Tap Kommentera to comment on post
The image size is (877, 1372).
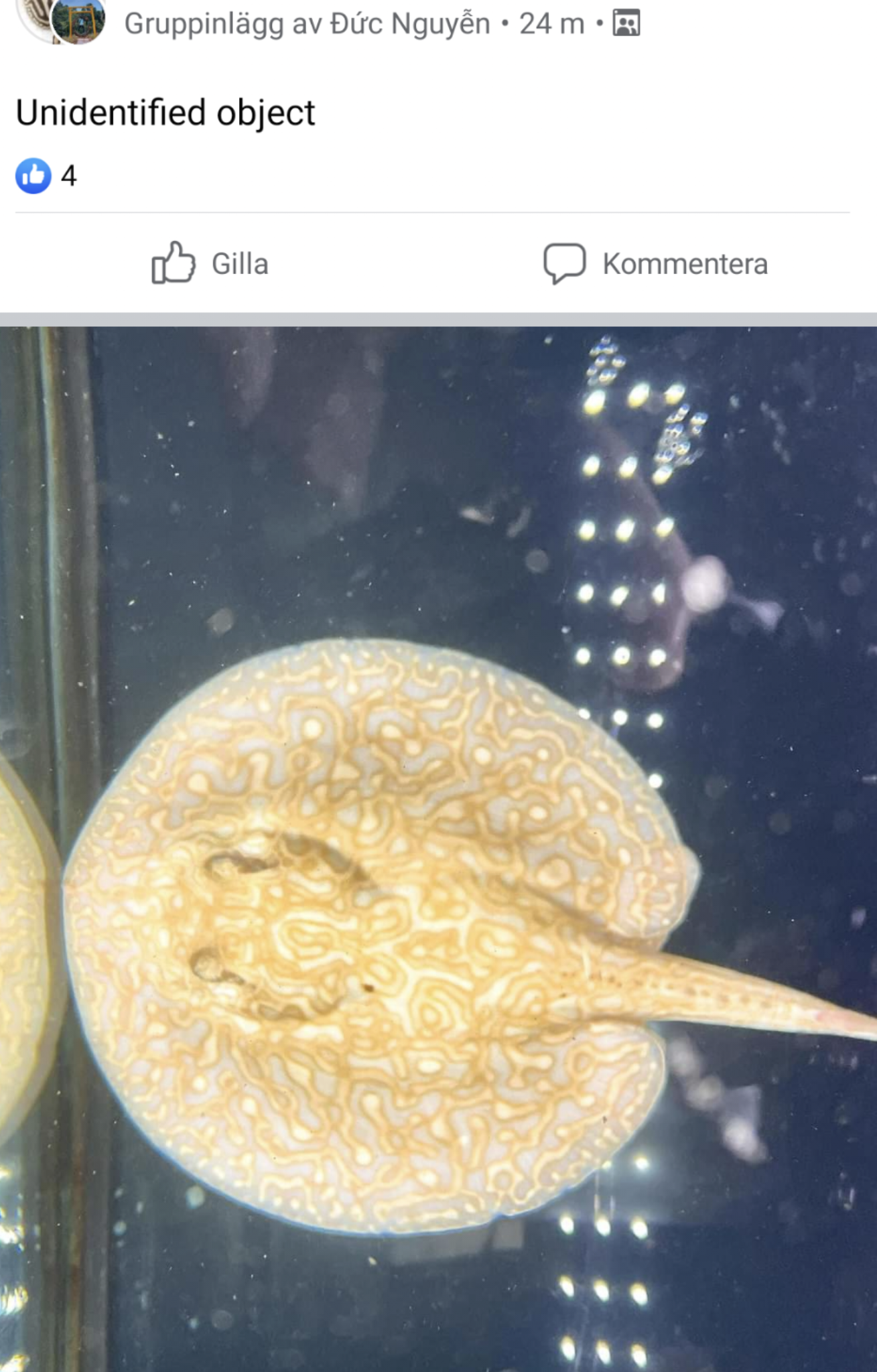655,263
